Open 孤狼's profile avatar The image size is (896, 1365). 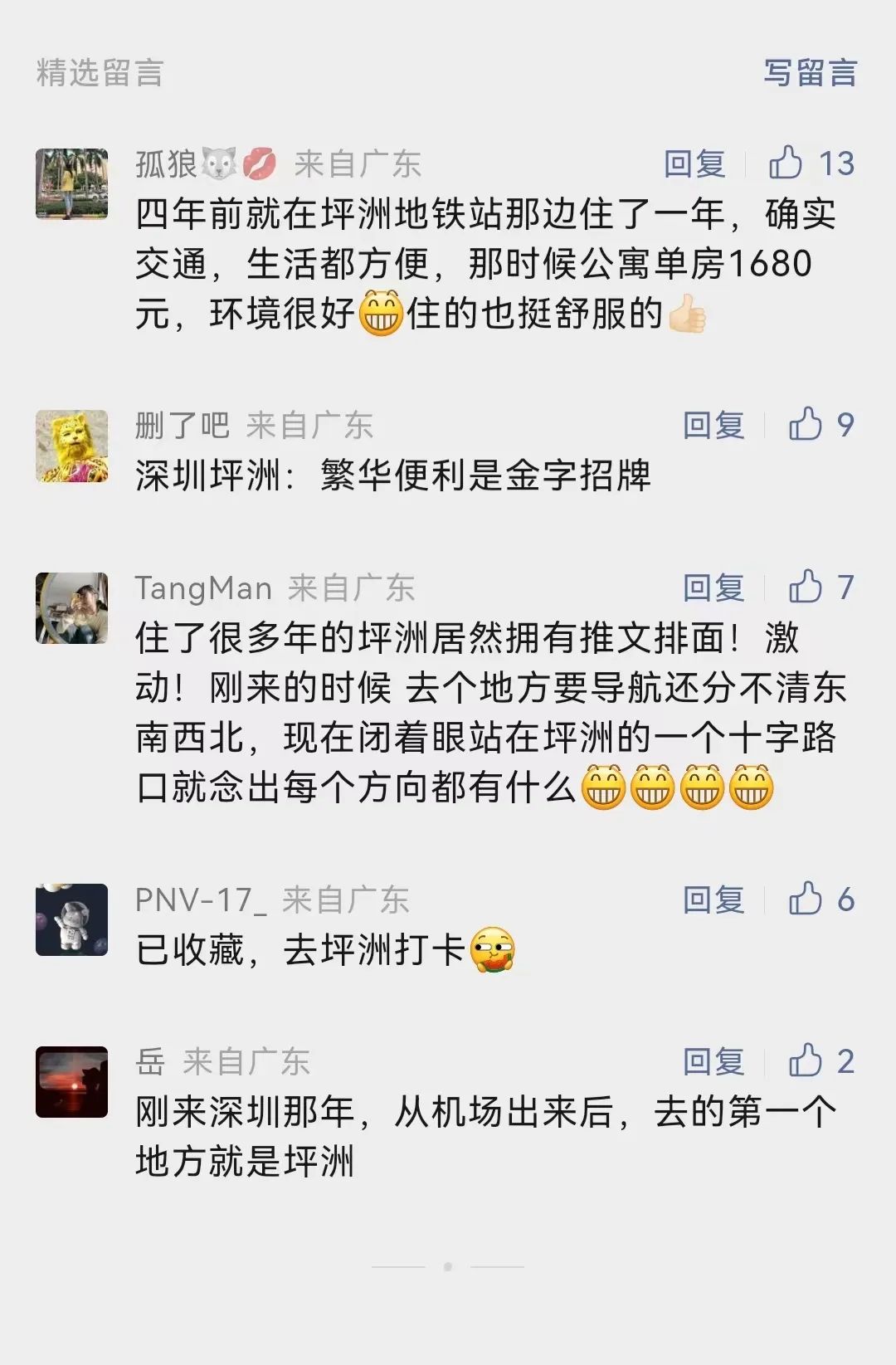click(72, 184)
